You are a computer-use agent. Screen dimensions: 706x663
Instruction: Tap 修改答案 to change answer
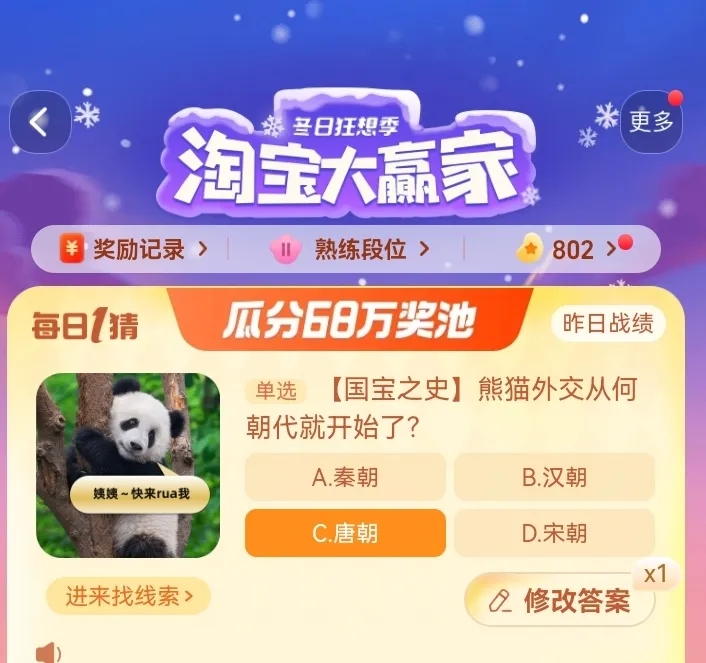[x=560, y=600]
